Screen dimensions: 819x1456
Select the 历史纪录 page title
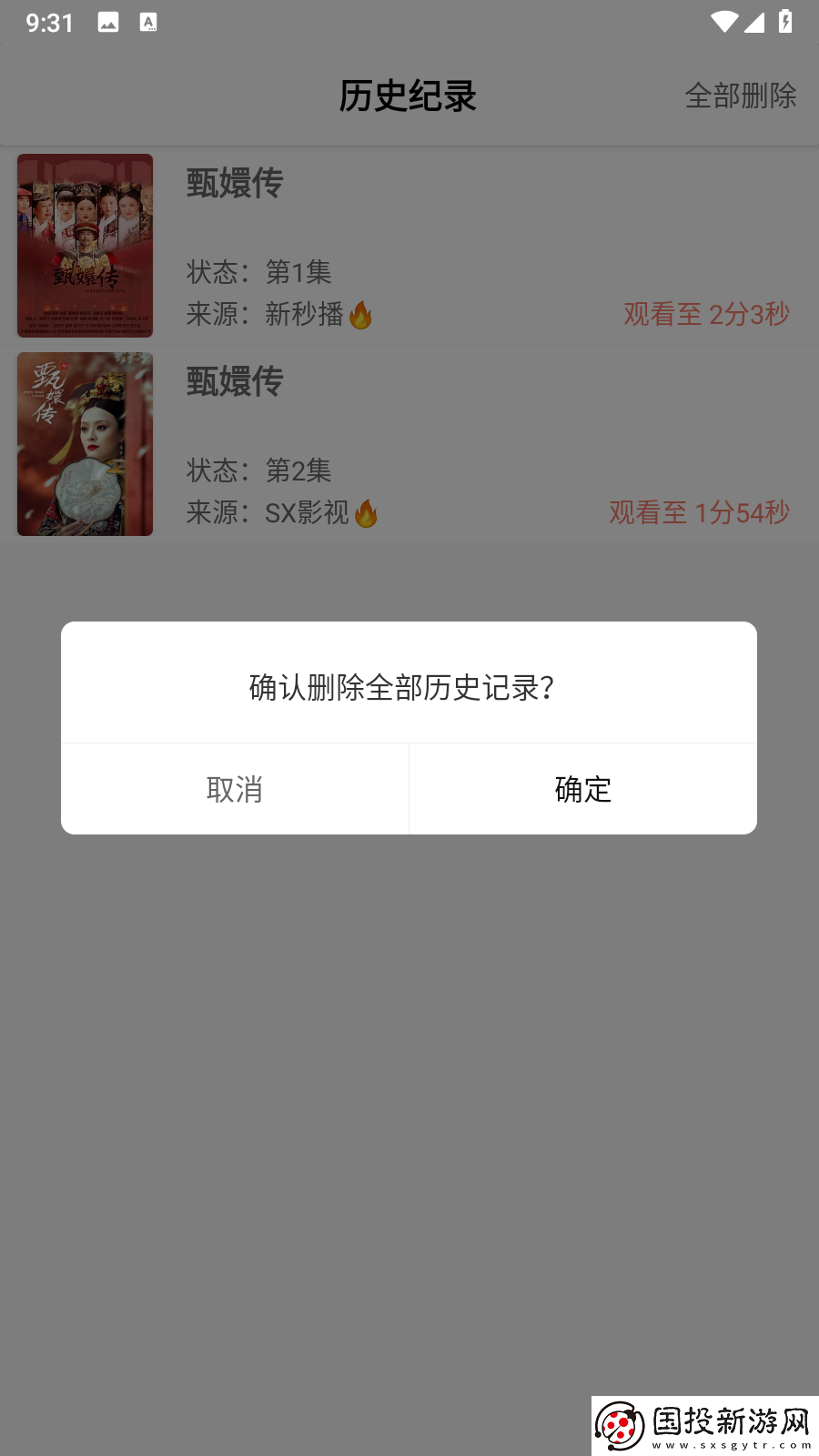408,96
